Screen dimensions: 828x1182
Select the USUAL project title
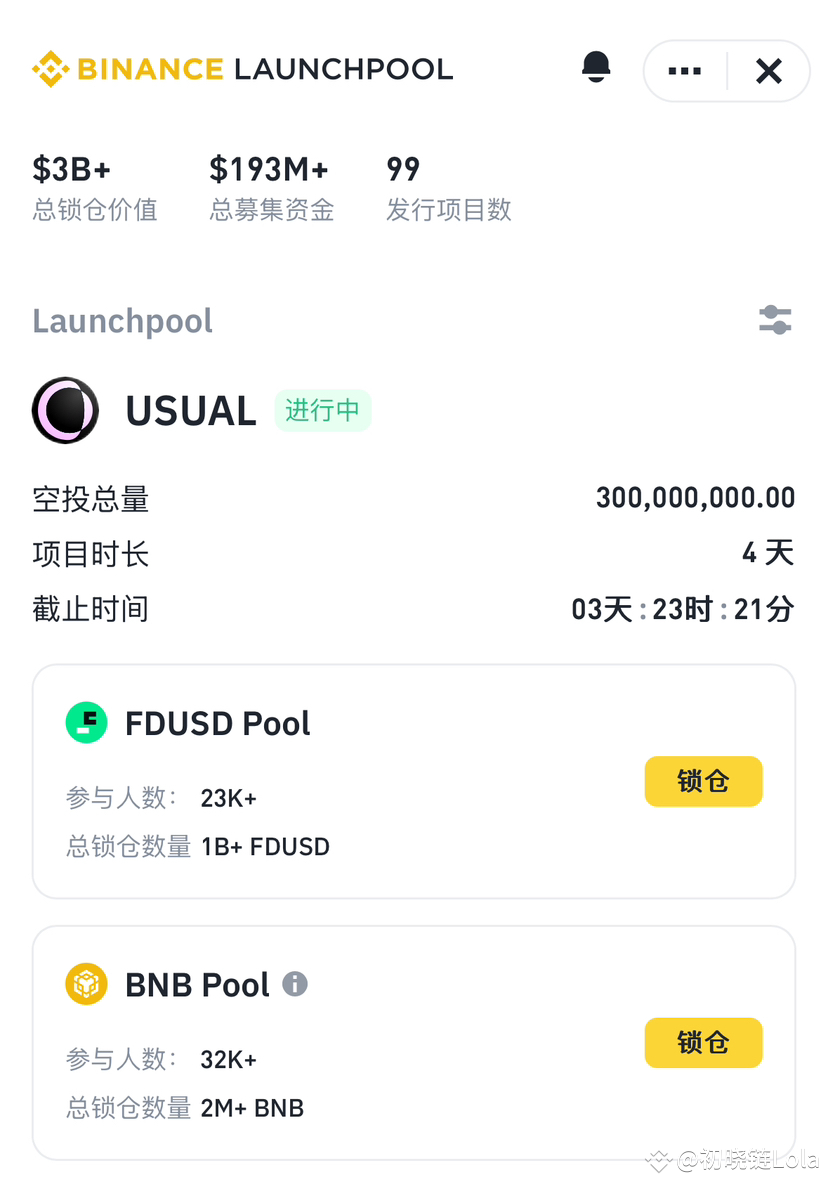coord(190,410)
